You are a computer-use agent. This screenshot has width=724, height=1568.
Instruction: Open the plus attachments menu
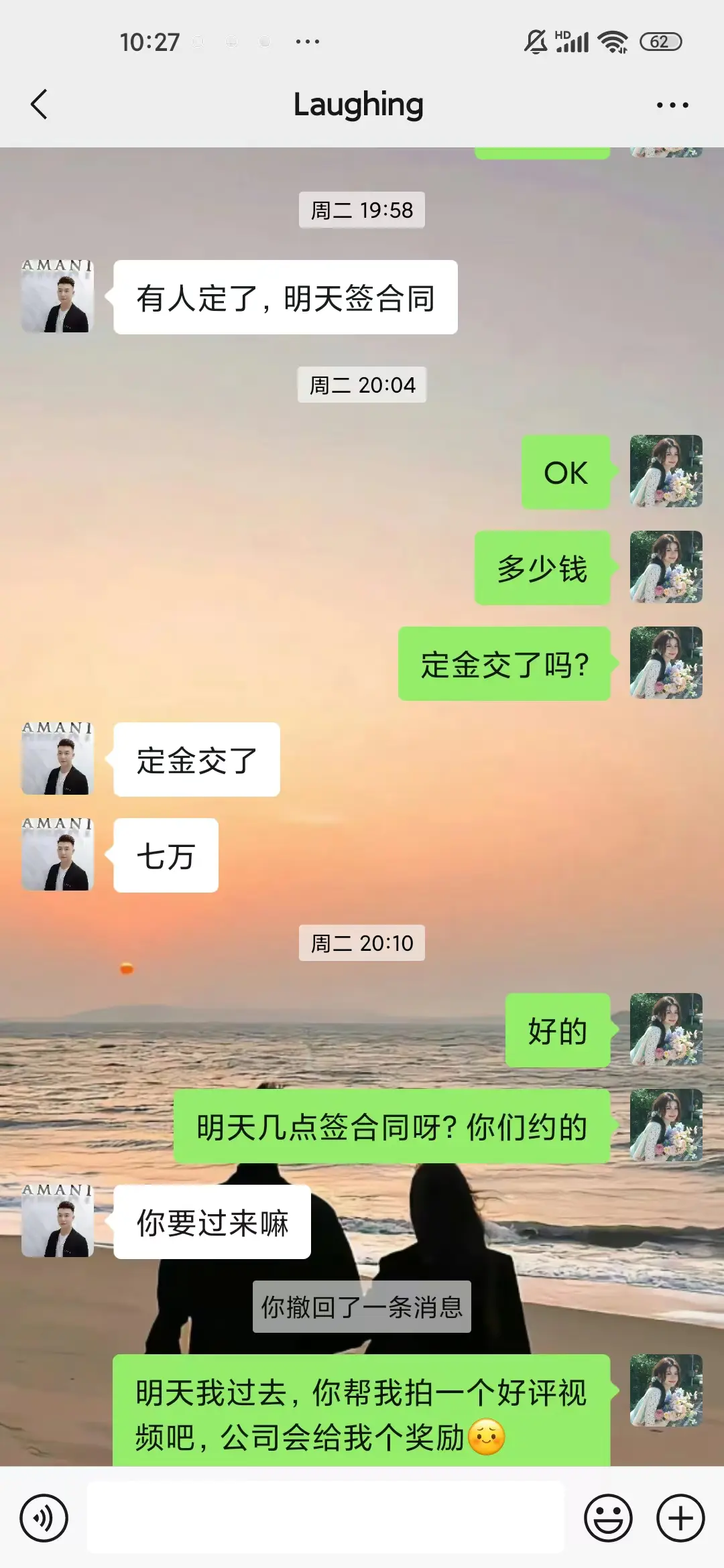point(680,1518)
